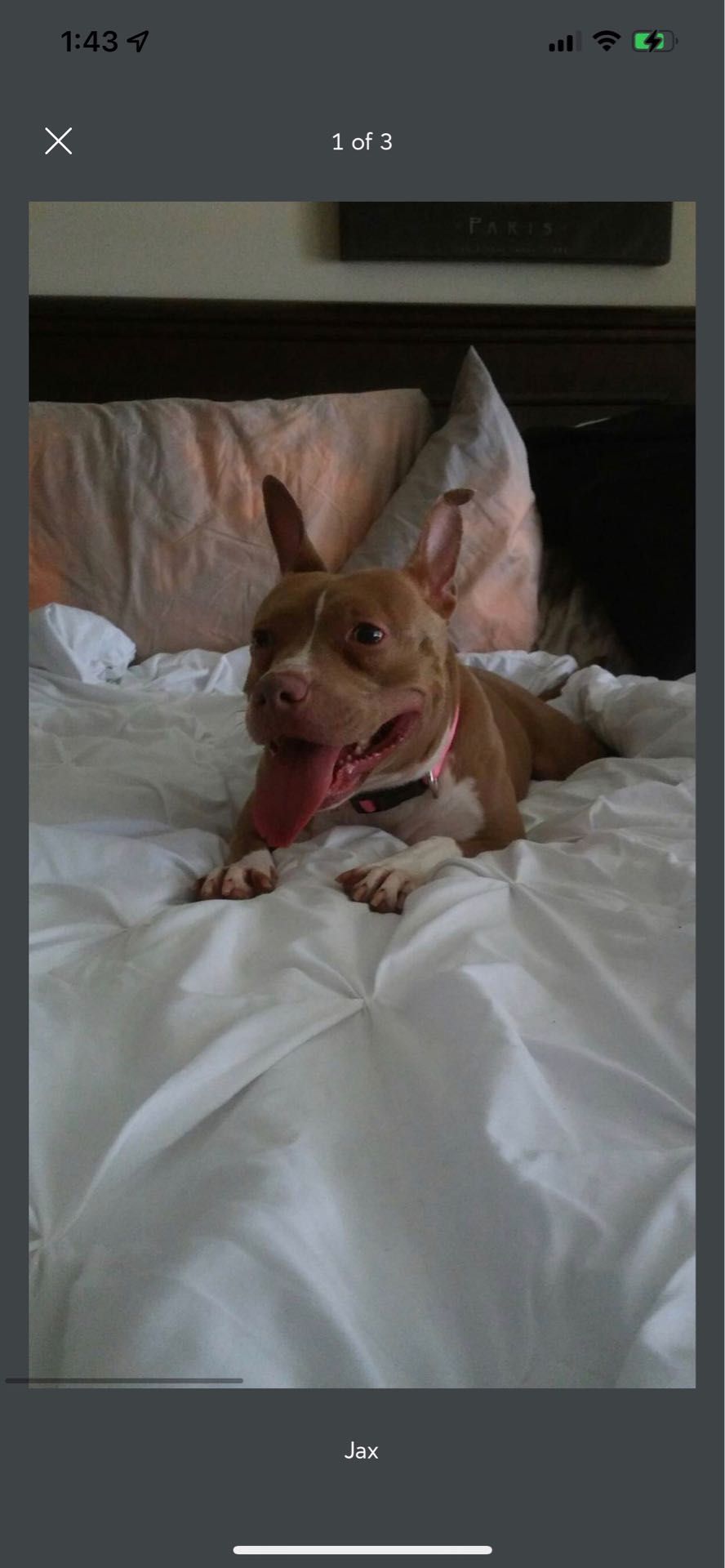This screenshot has height=1568, width=725.
Task: Tap Jax's photo to toggle overlay
Action: coord(362,794)
